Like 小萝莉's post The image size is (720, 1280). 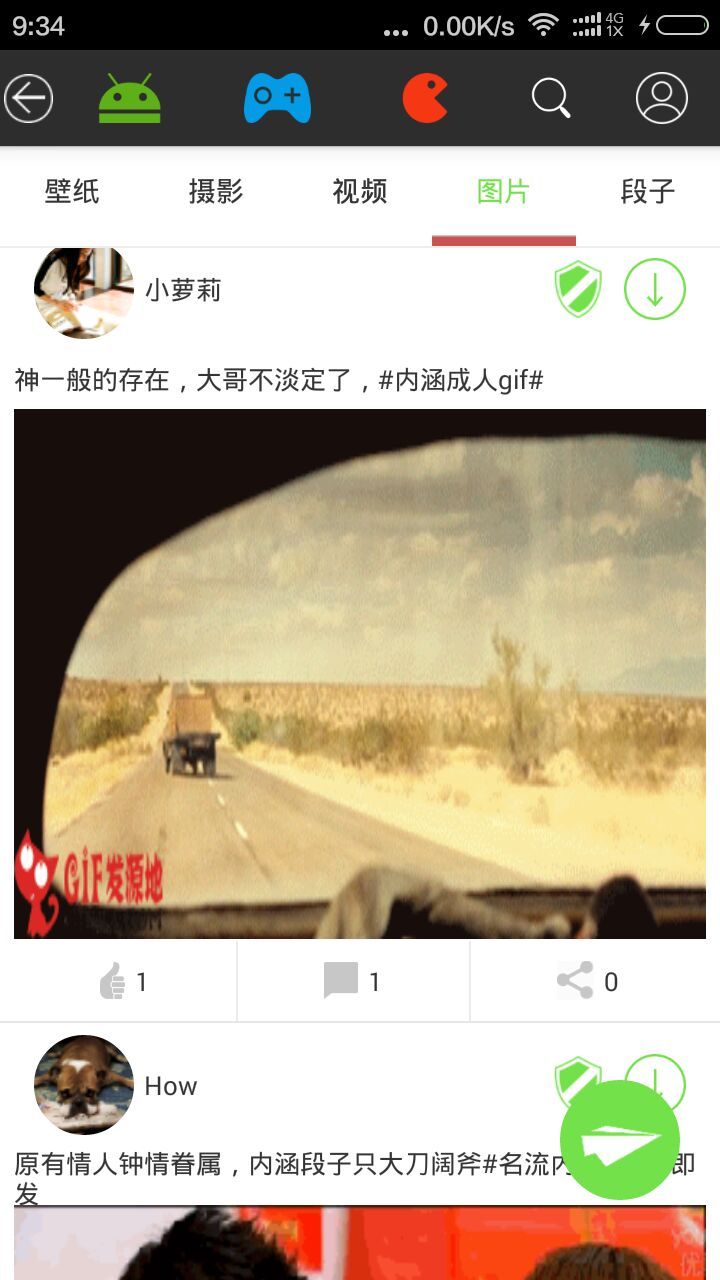point(120,982)
